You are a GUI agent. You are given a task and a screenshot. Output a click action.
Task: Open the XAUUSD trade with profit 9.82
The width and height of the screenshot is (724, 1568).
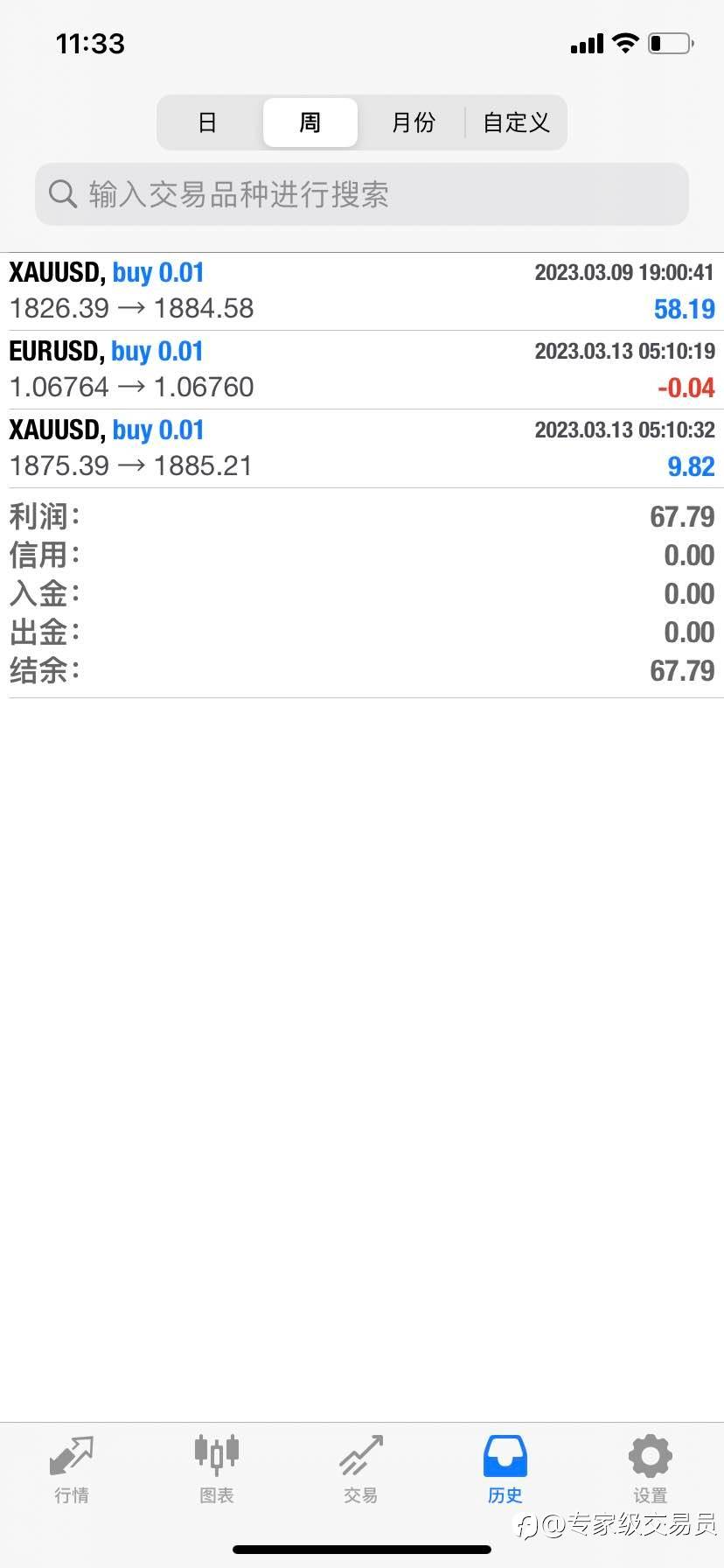coord(362,449)
